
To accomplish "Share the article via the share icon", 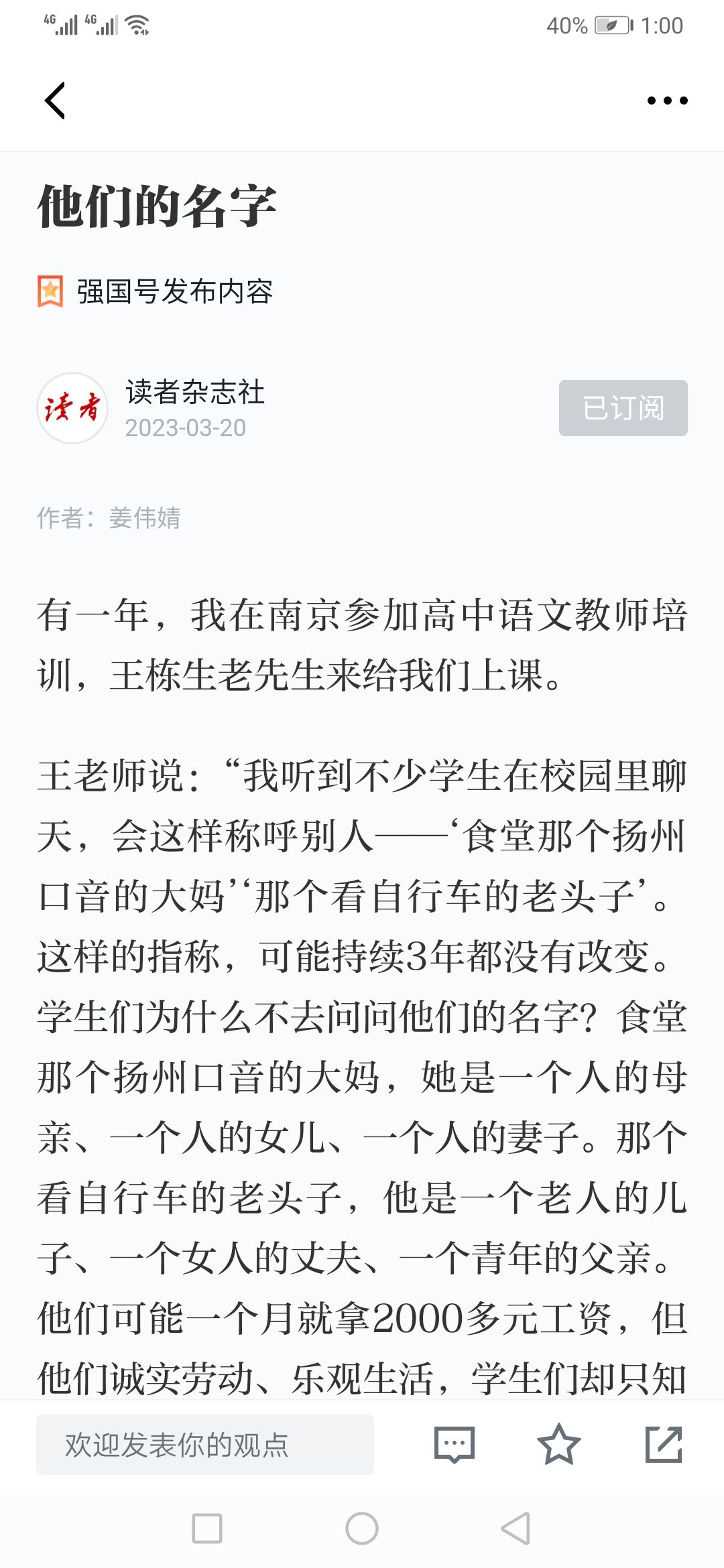I will pyautogui.click(x=664, y=1444).
